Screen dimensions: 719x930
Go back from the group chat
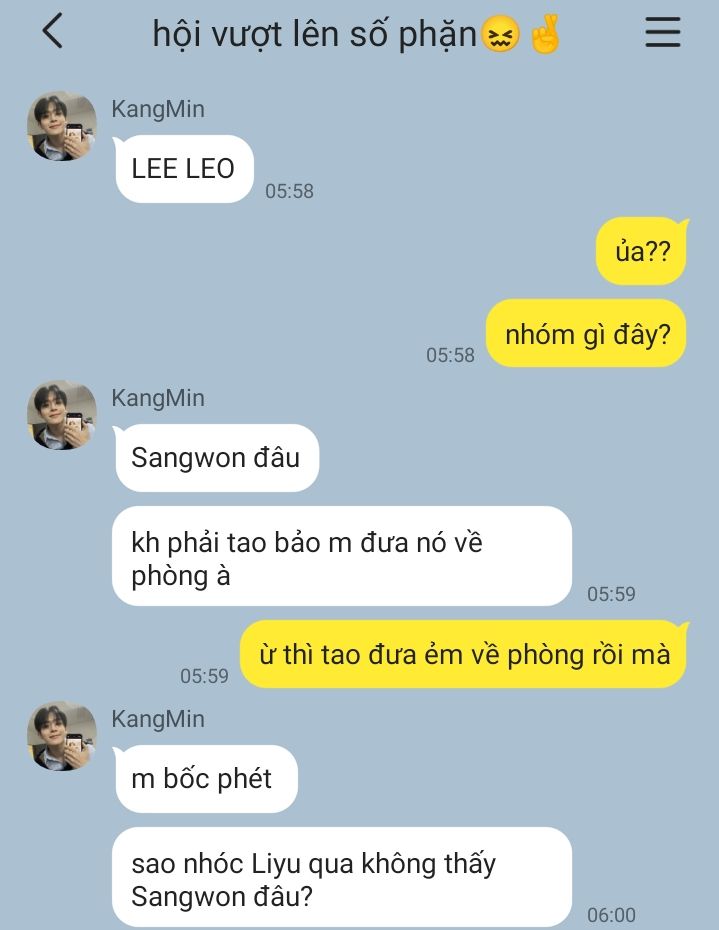click(x=52, y=33)
